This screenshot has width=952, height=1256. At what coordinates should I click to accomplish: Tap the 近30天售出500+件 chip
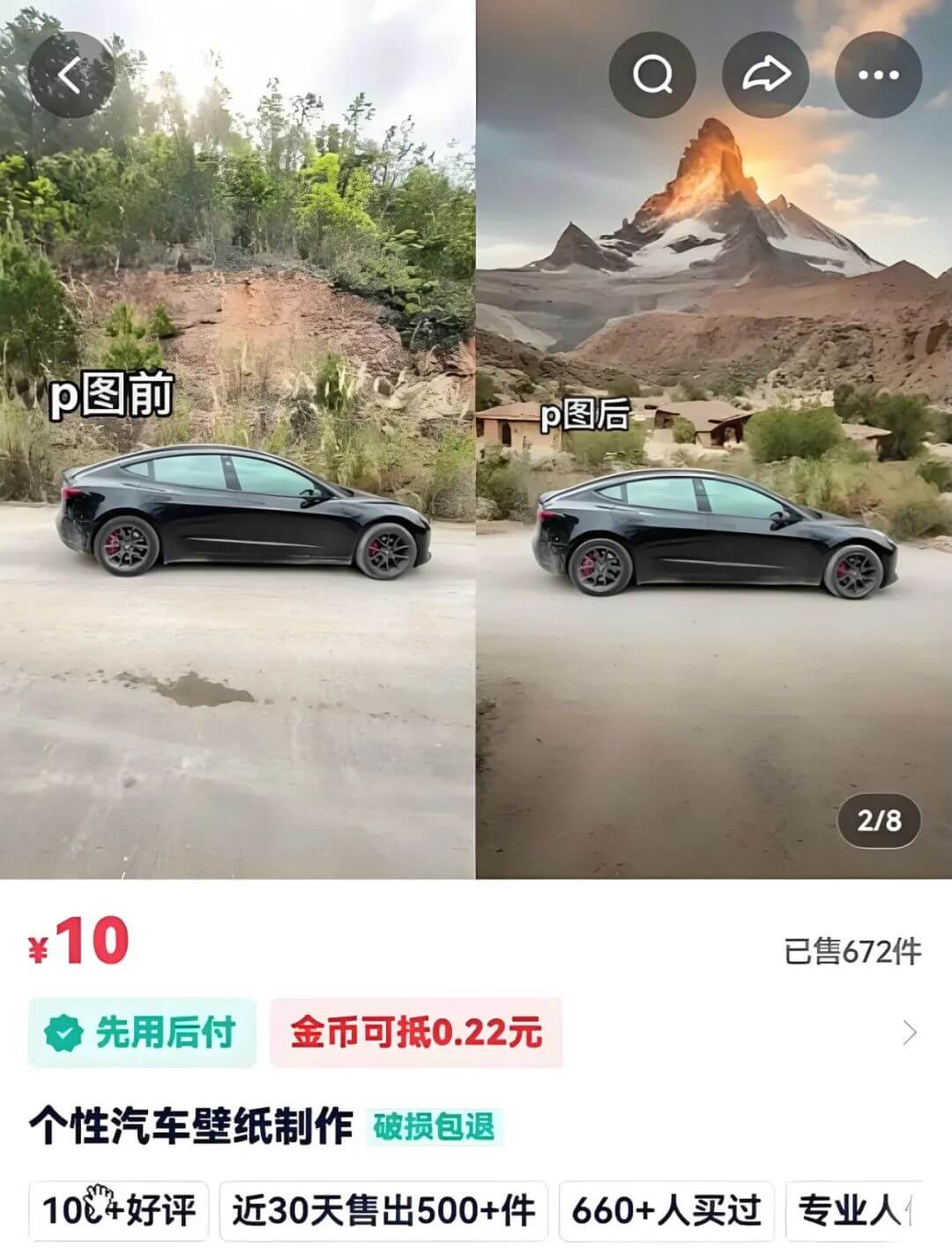point(383,1210)
